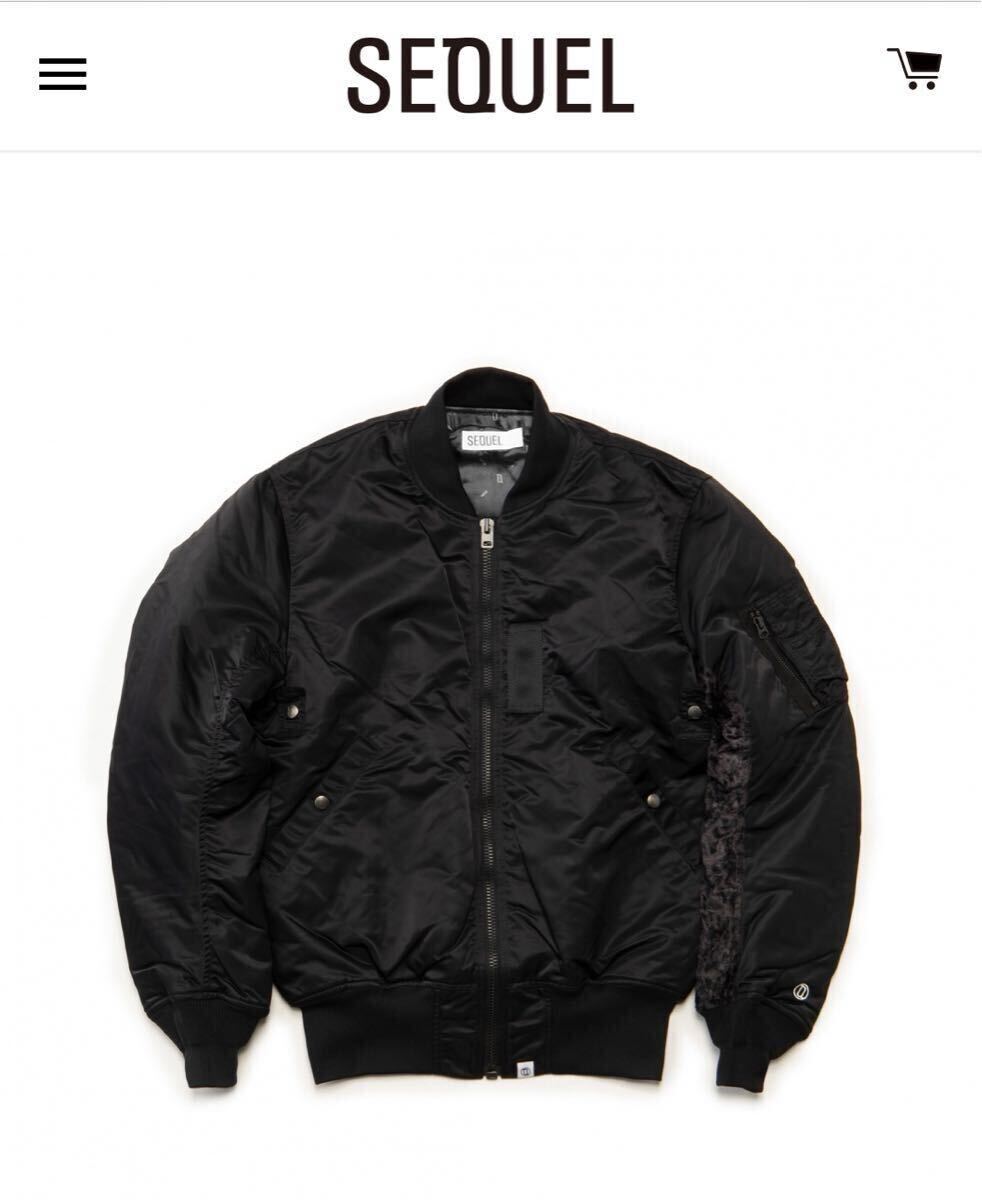Viewport: 982px width, 1200px height.
Task: Open the hamburger menu
Action: 63,75
